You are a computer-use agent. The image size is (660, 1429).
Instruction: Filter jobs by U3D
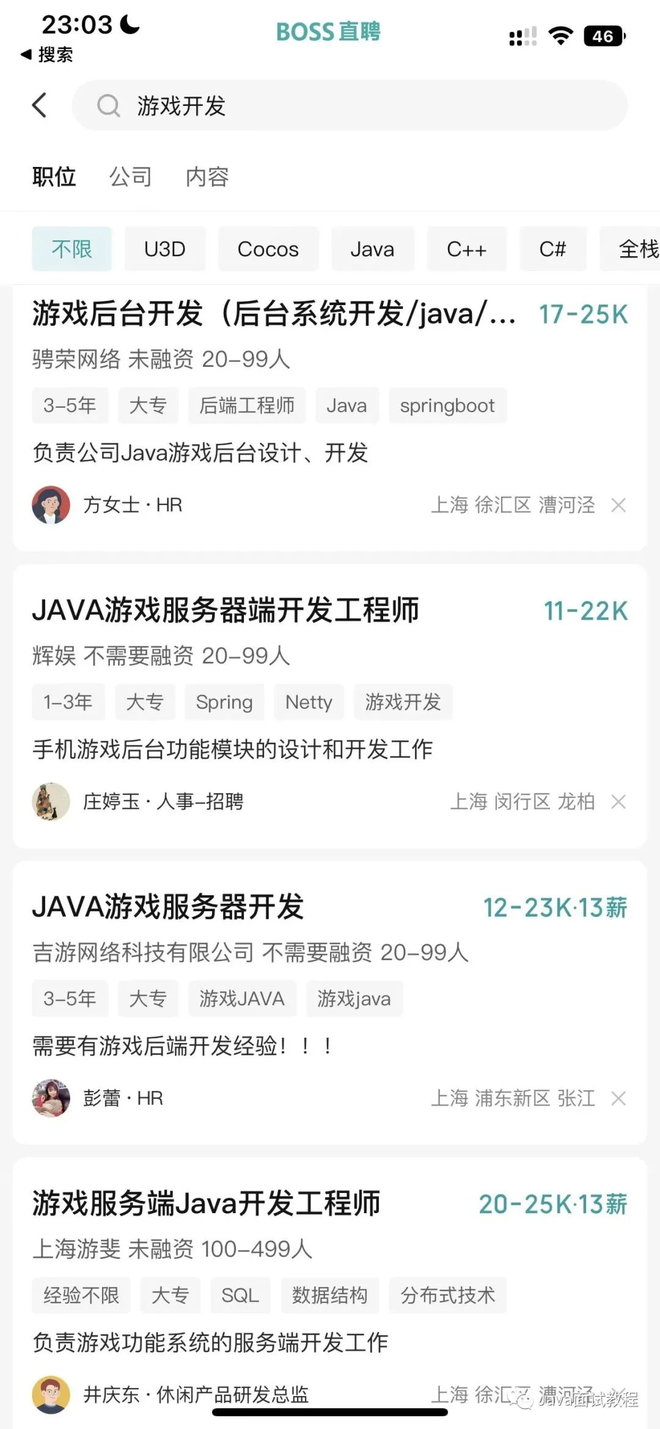[x=165, y=249]
